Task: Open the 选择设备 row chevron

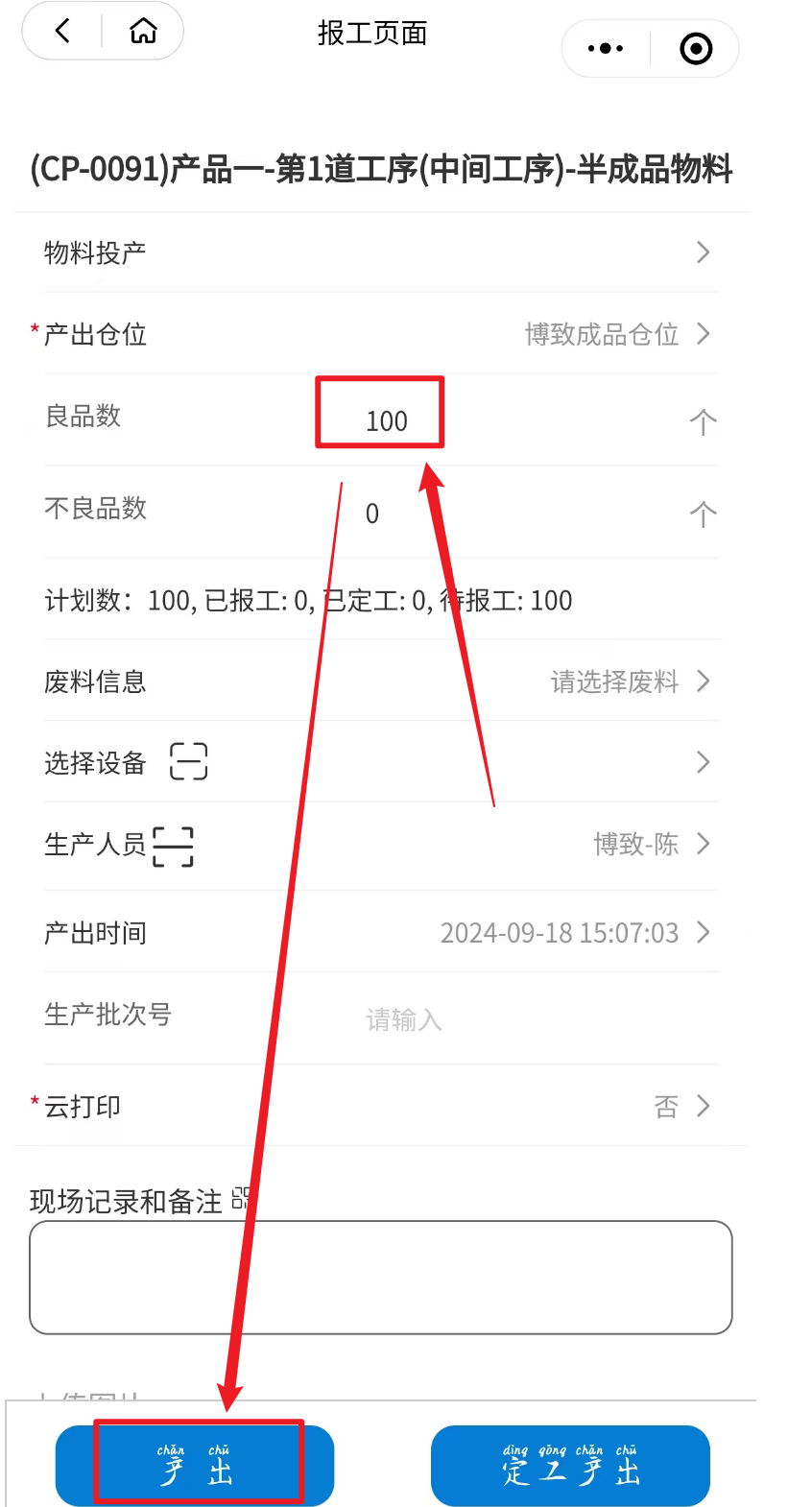Action: 703,762
